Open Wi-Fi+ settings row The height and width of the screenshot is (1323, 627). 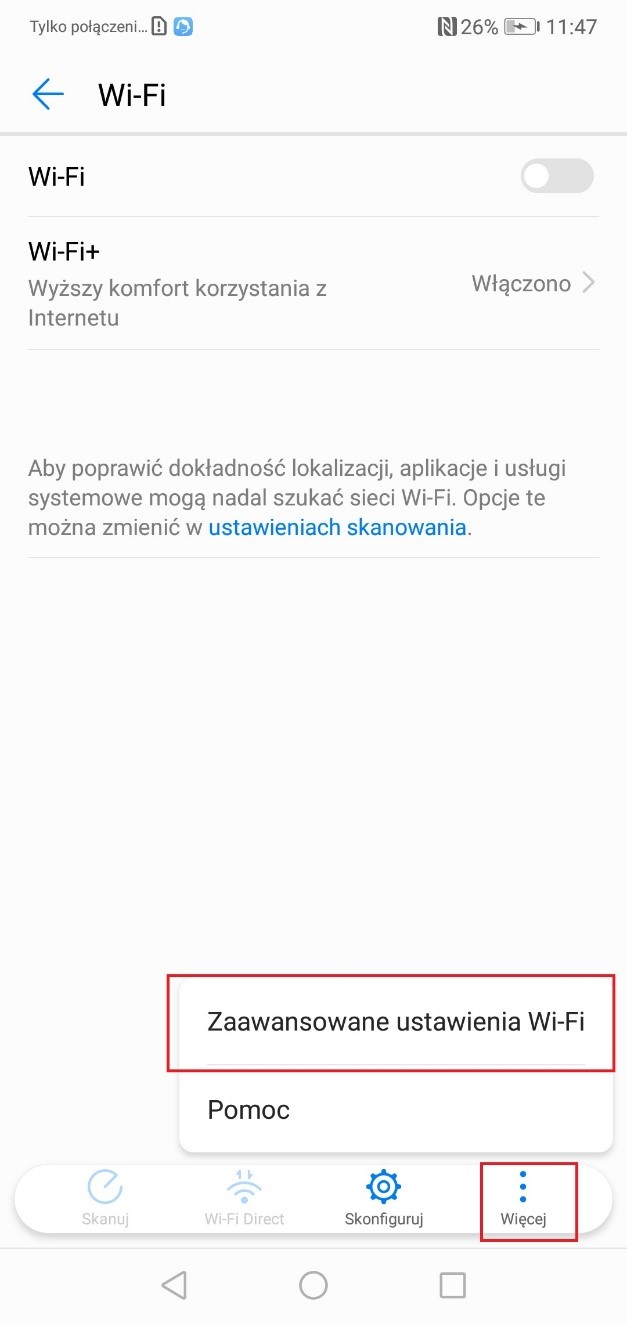[x=313, y=284]
